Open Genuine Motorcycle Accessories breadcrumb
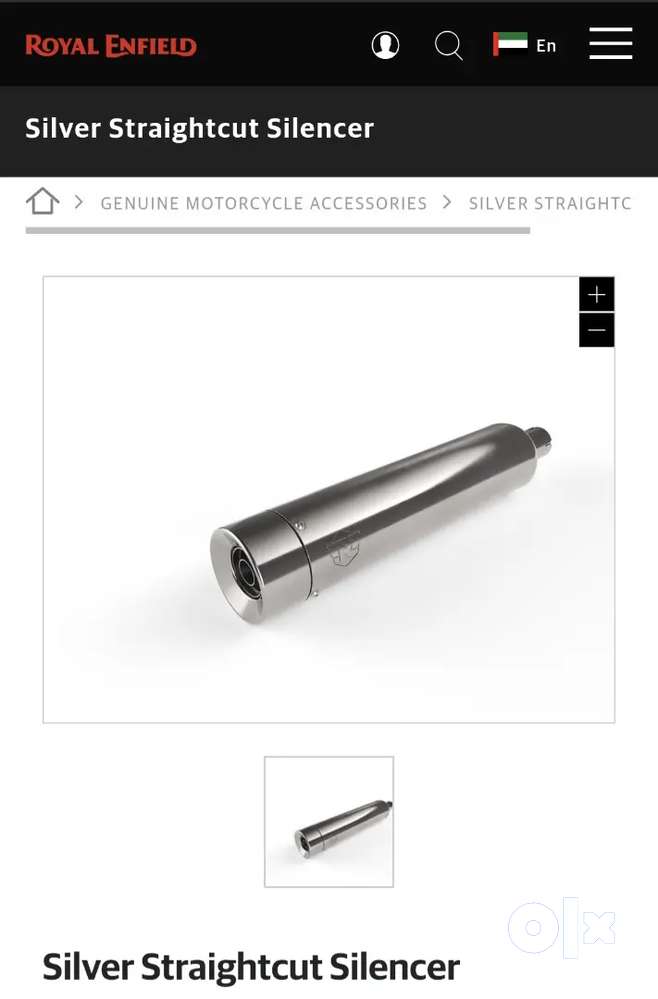 click(x=263, y=203)
